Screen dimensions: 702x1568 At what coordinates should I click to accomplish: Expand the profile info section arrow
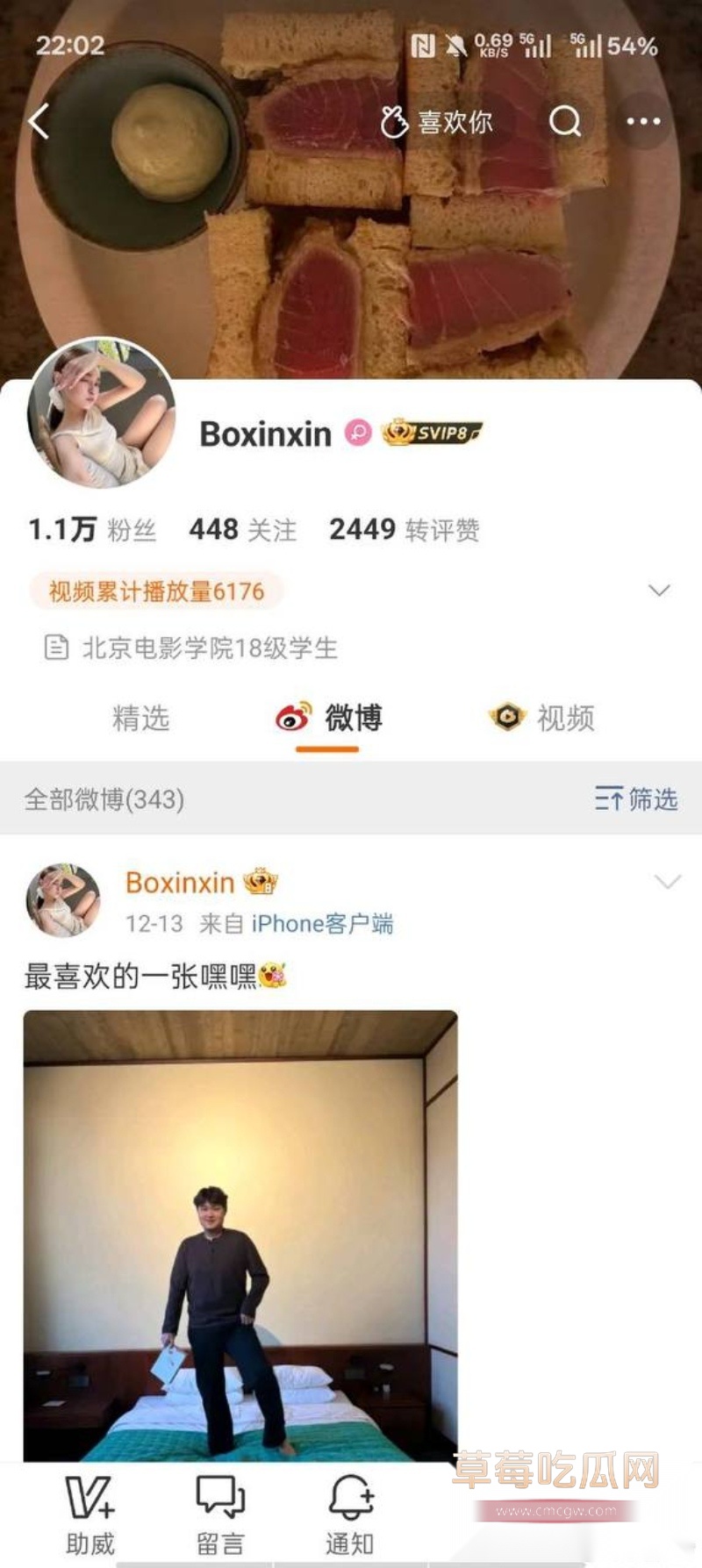tap(660, 591)
